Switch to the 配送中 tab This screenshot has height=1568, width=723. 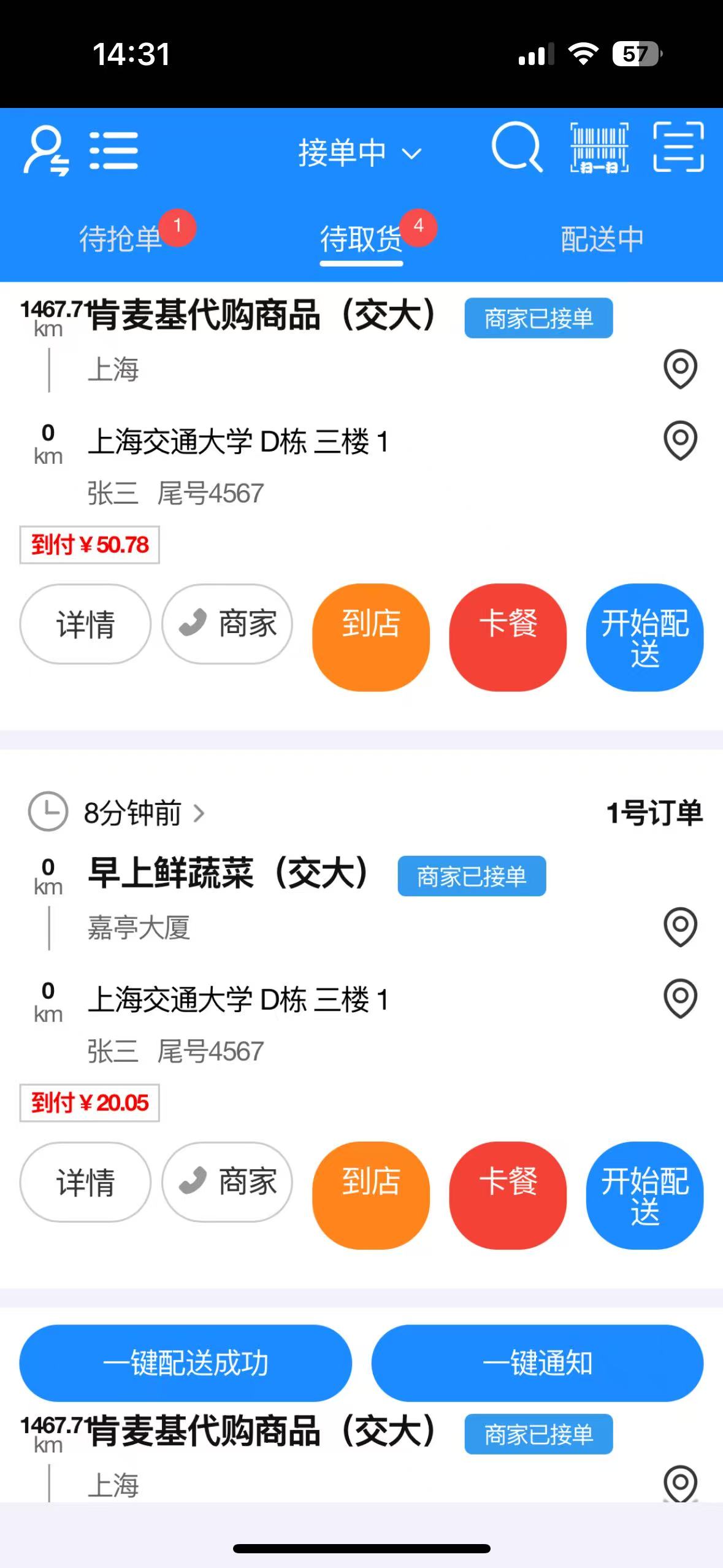point(602,238)
